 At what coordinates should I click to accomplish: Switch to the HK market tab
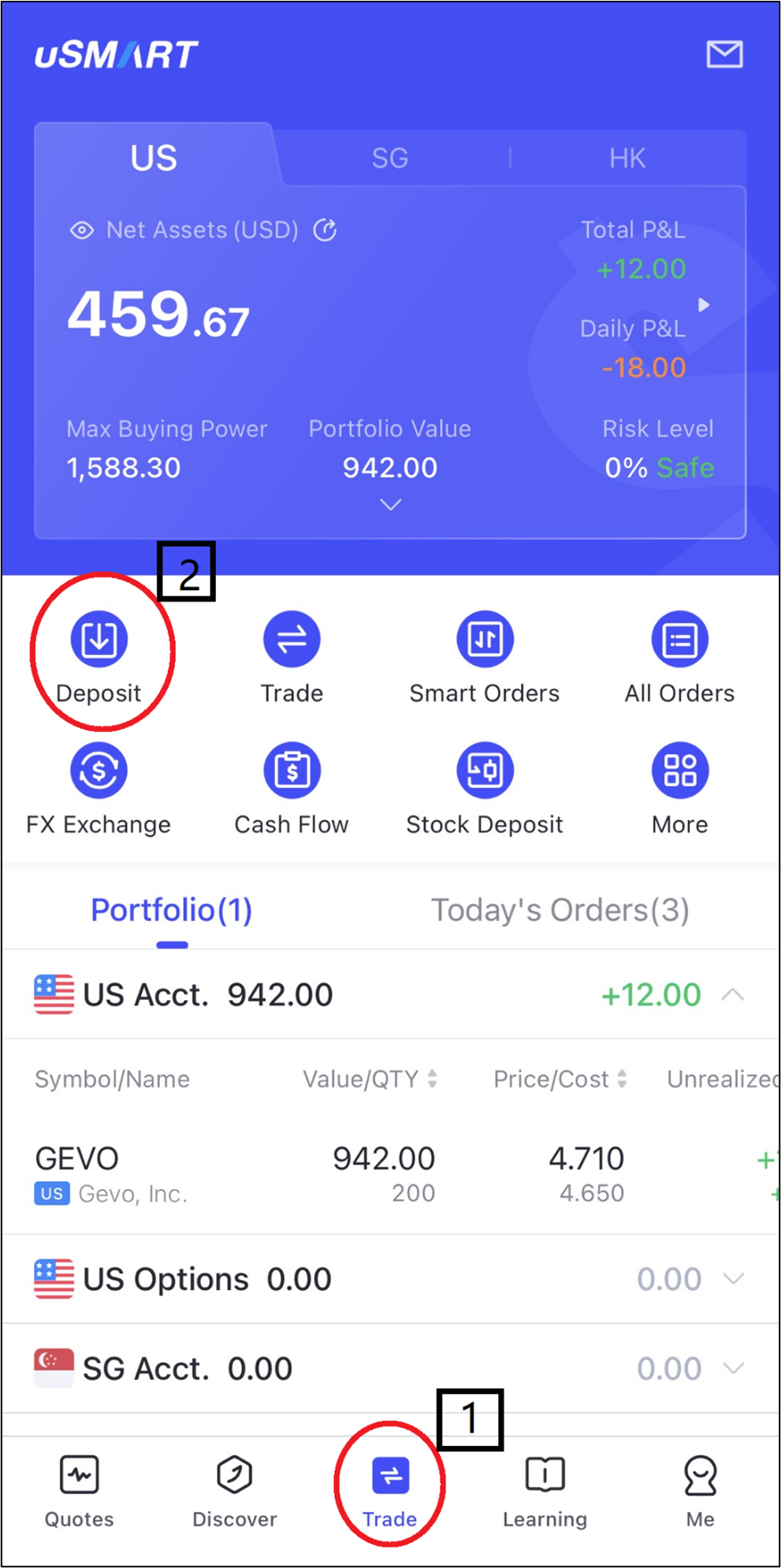click(x=627, y=158)
